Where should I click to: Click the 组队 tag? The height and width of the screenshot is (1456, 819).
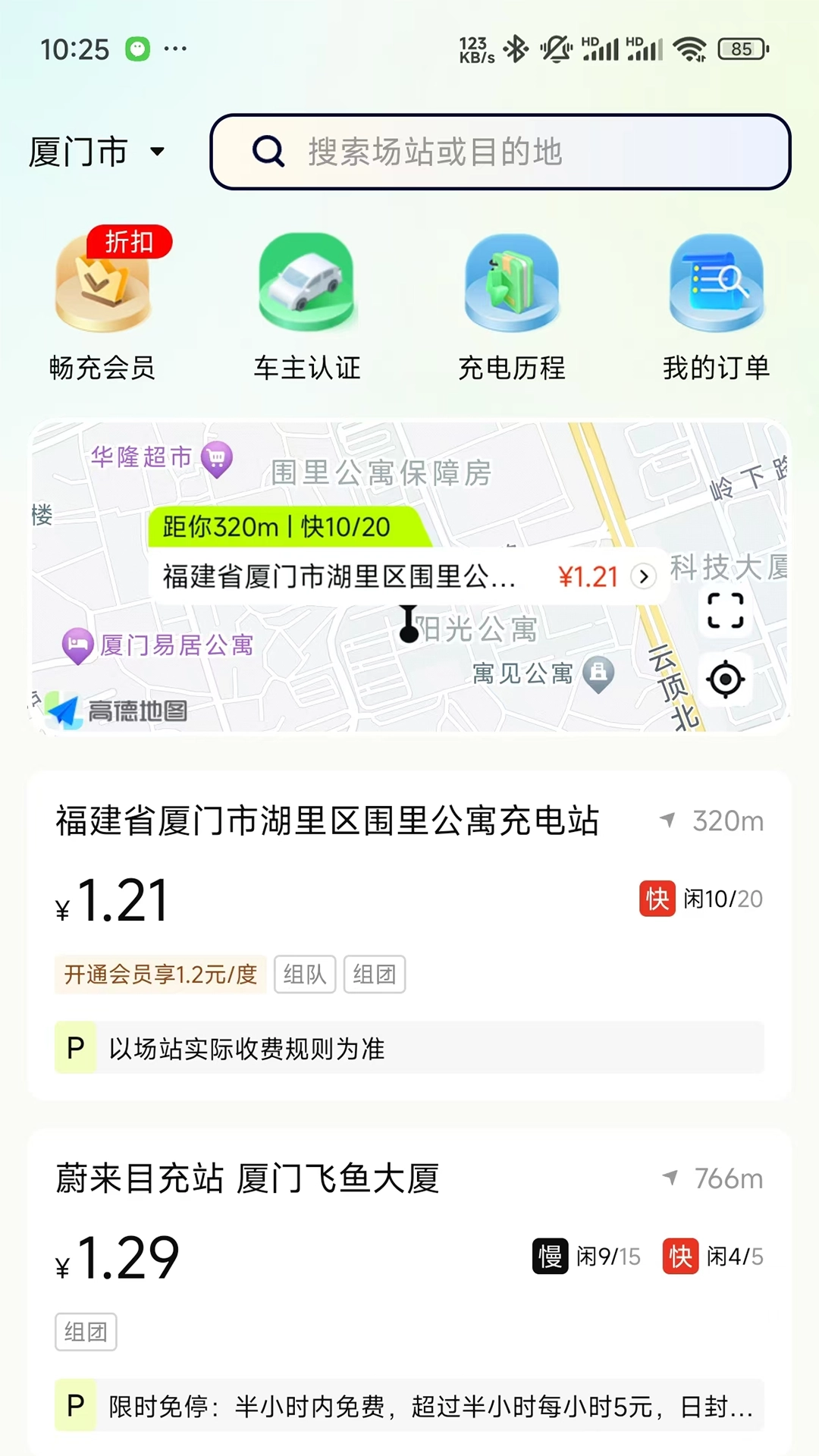[303, 974]
